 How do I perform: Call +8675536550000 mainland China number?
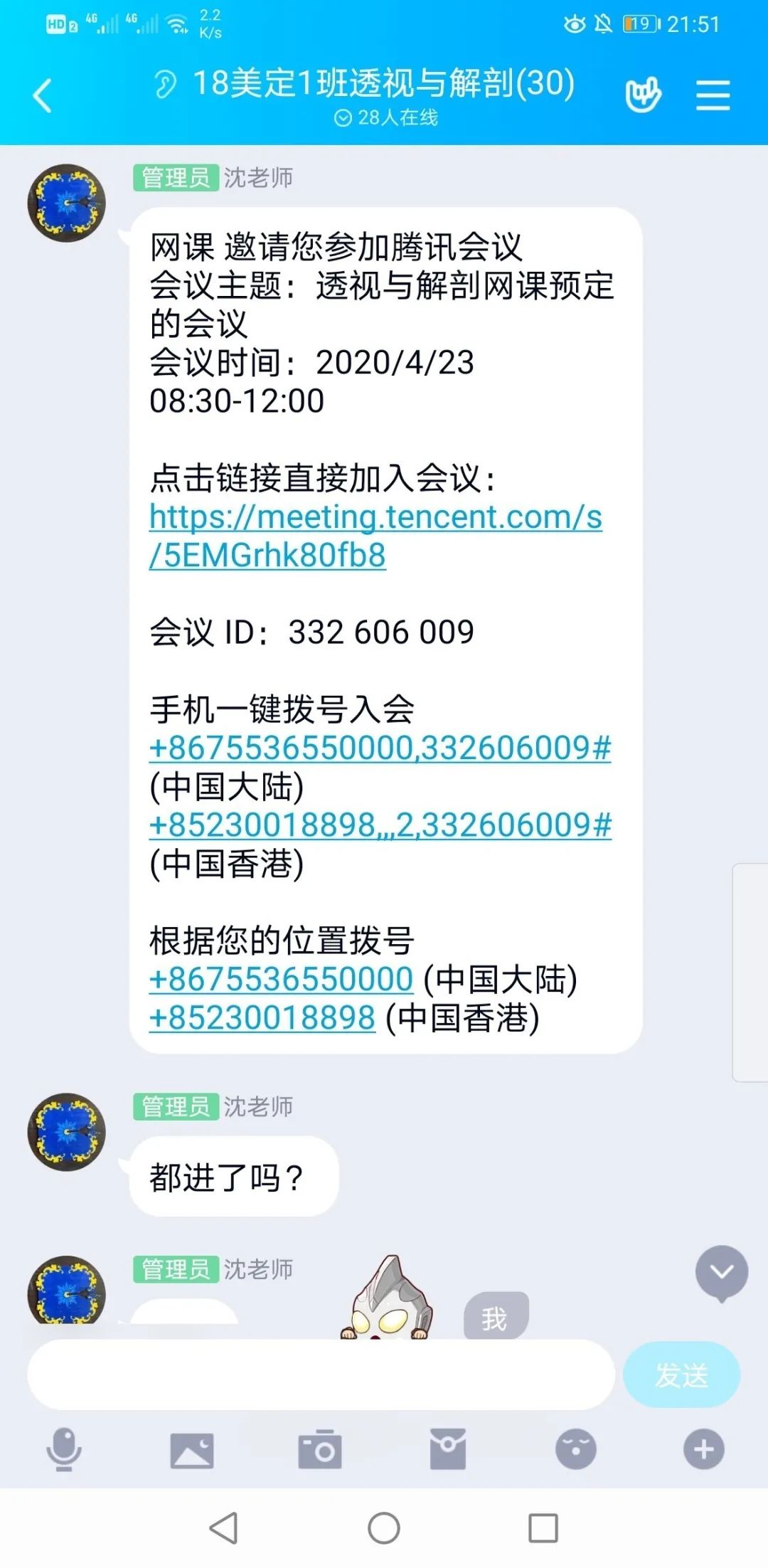[281, 980]
